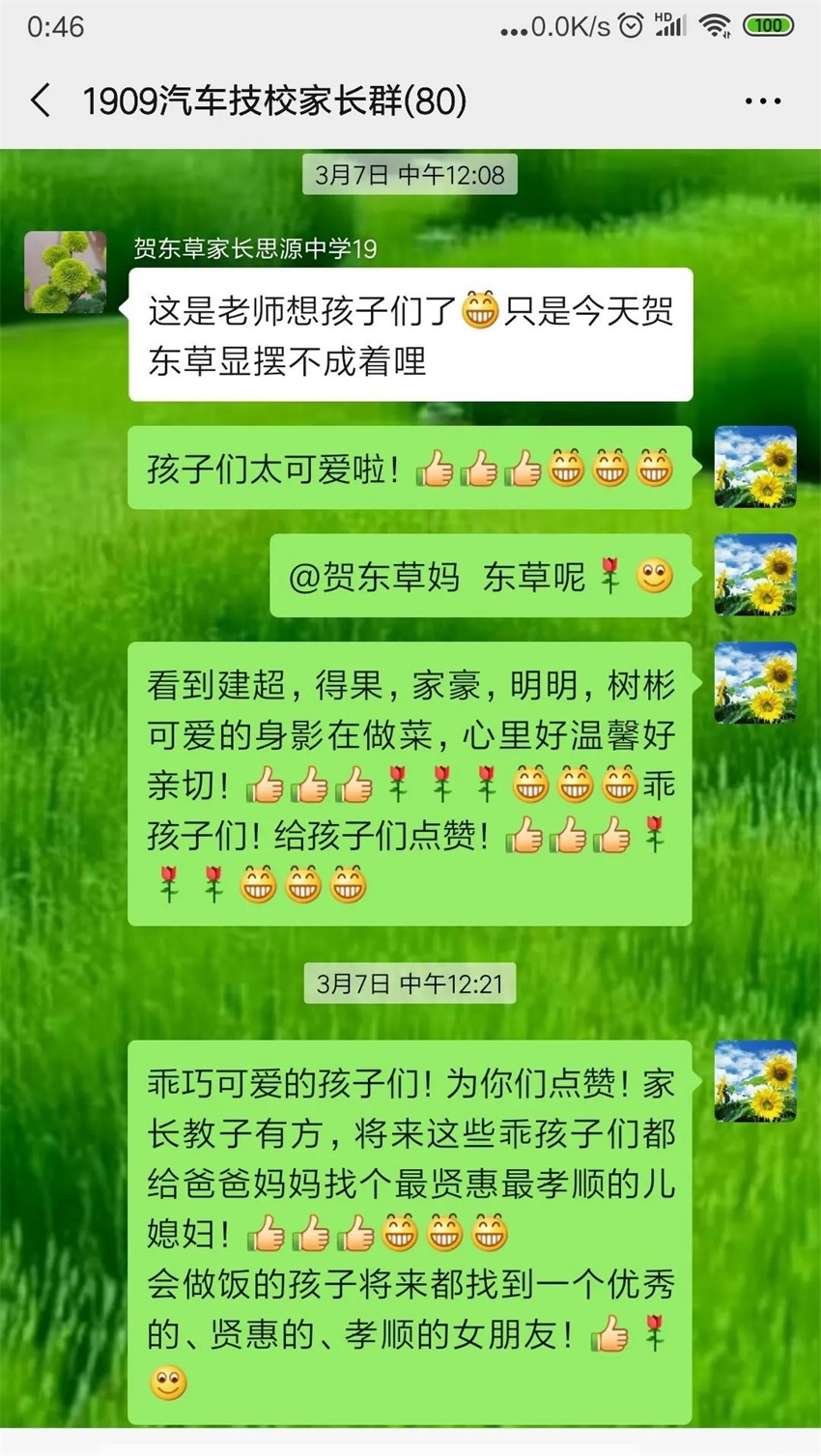Go back from the group chat

(41, 100)
